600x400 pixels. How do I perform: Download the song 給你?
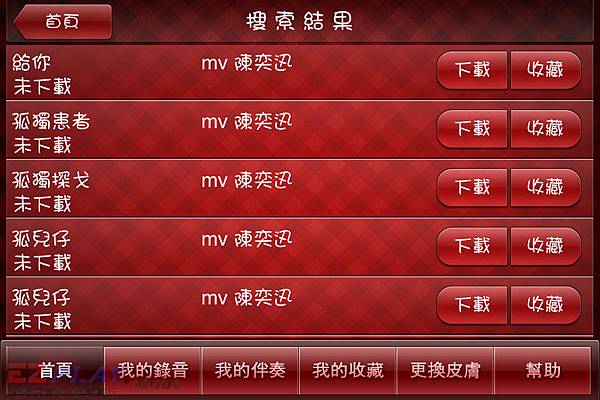[473, 70]
